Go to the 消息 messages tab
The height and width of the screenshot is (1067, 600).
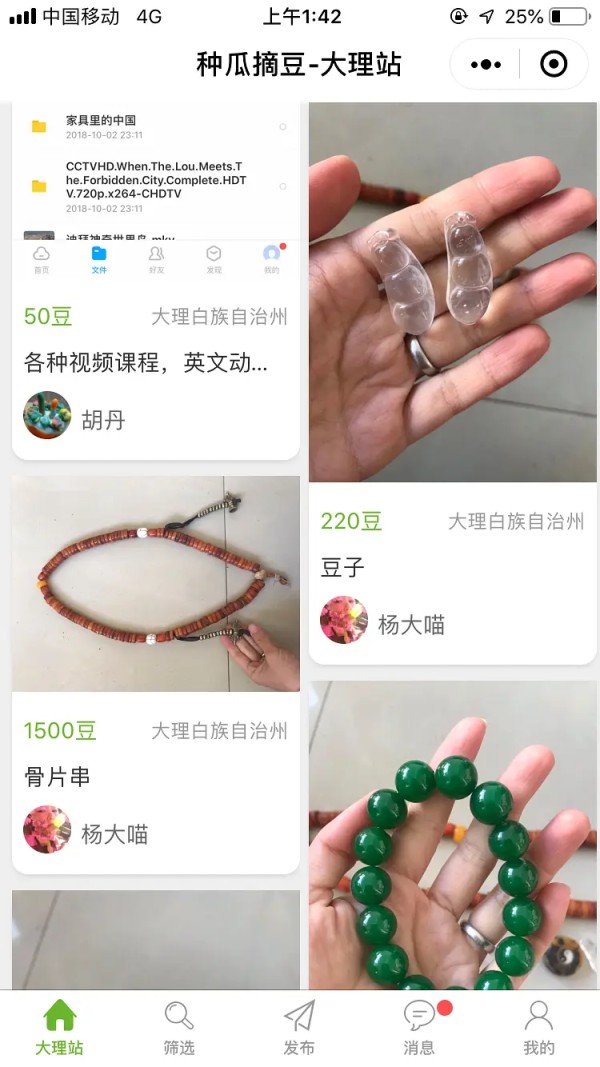coord(419,1028)
